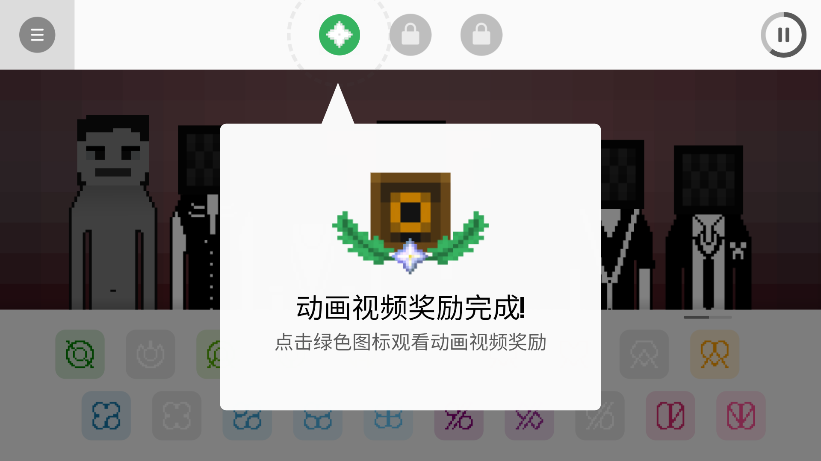
Task: Tap the second locked bonus icon
Action: click(481, 35)
